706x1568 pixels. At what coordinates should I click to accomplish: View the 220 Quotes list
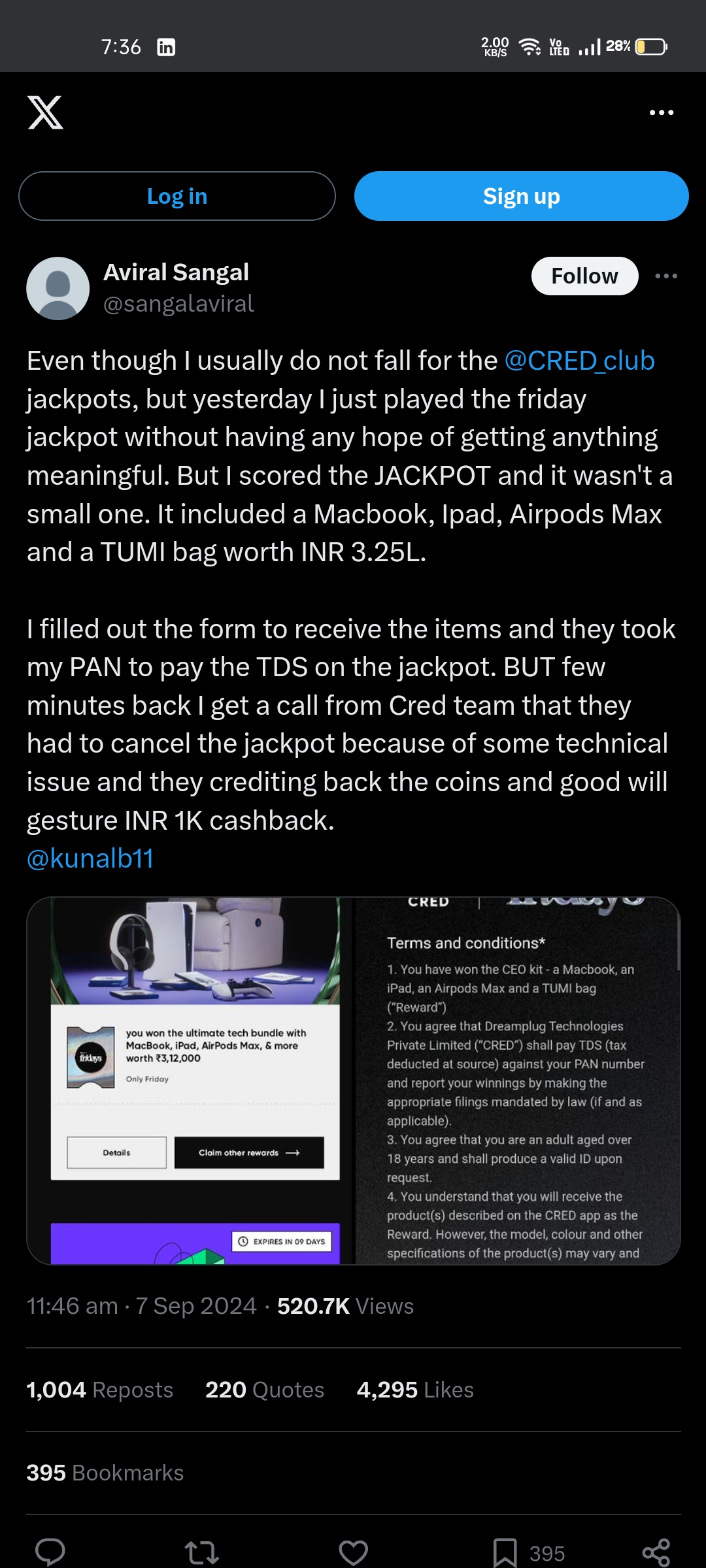coord(264,1390)
